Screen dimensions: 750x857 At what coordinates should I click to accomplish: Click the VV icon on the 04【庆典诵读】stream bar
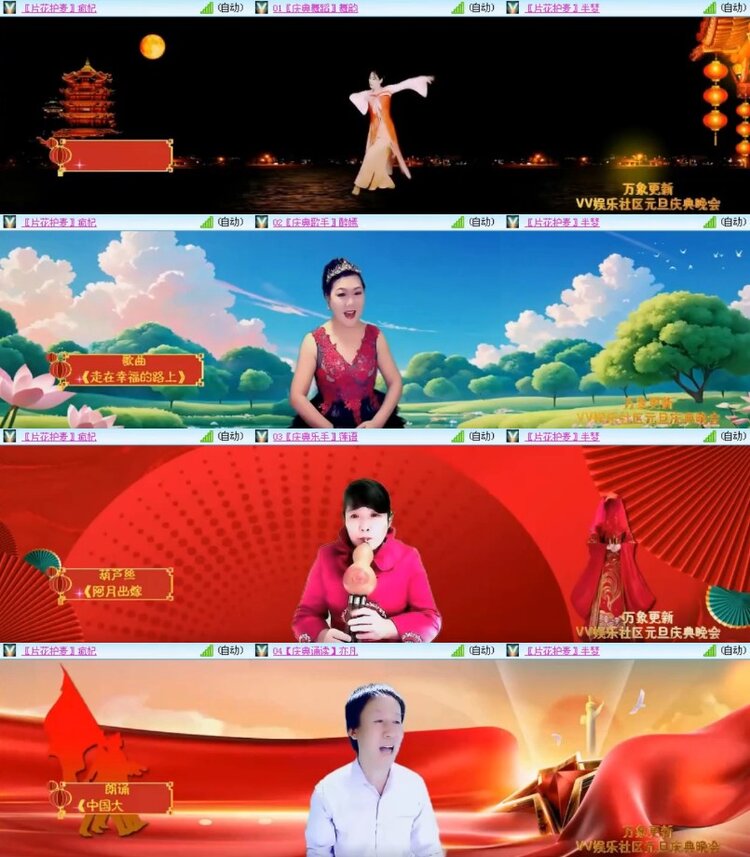click(259, 652)
